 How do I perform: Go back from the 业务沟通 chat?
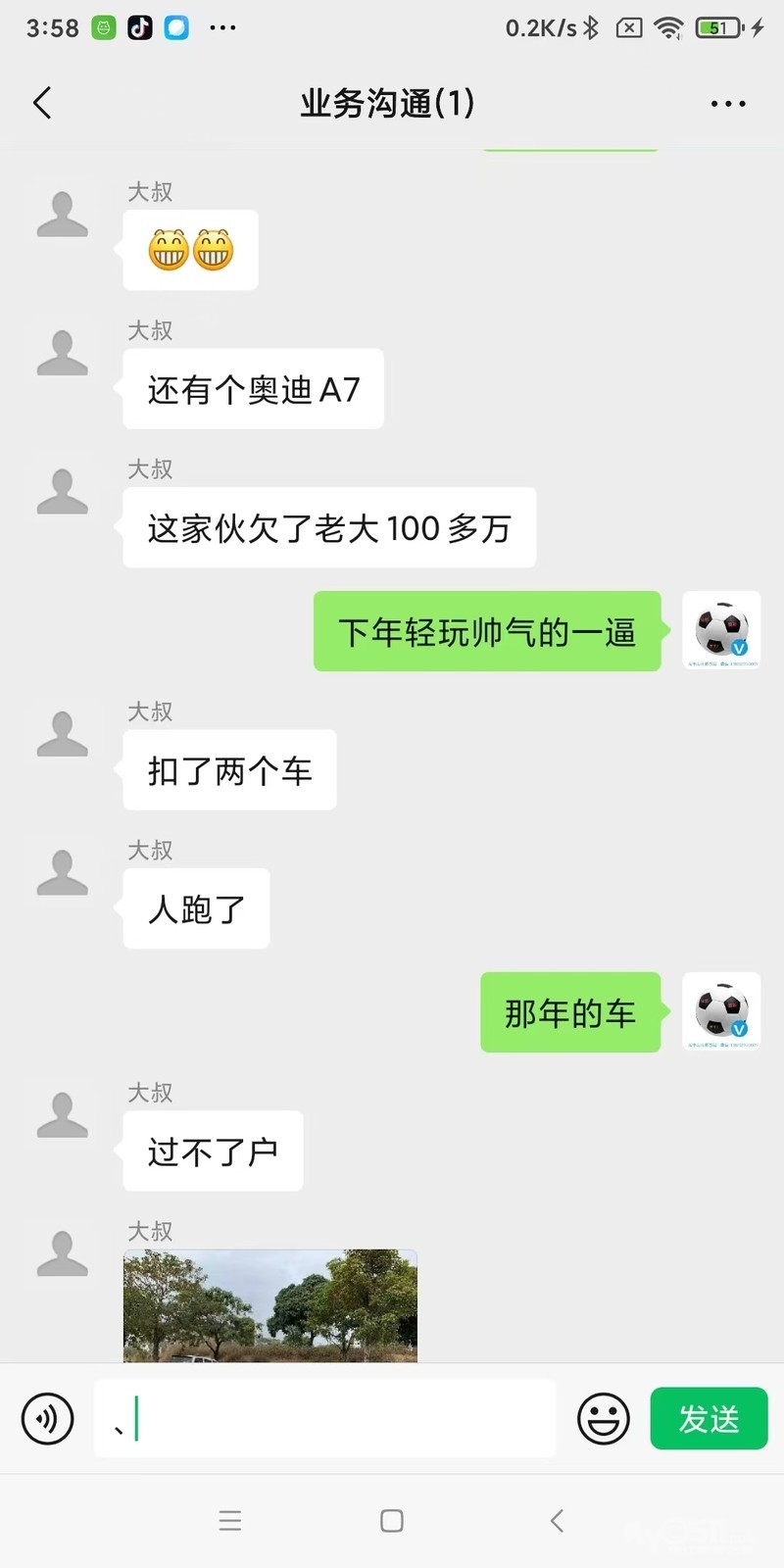click(42, 103)
